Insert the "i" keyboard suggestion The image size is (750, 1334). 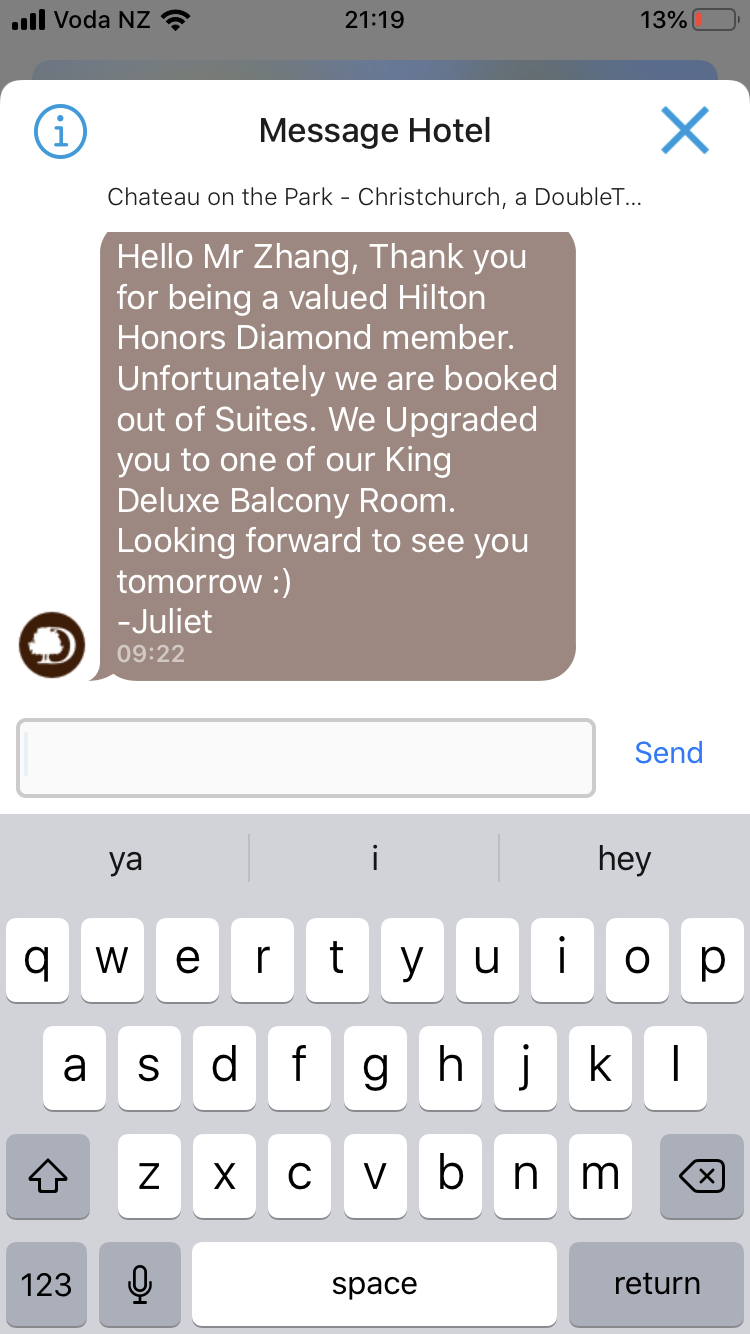click(374, 859)
